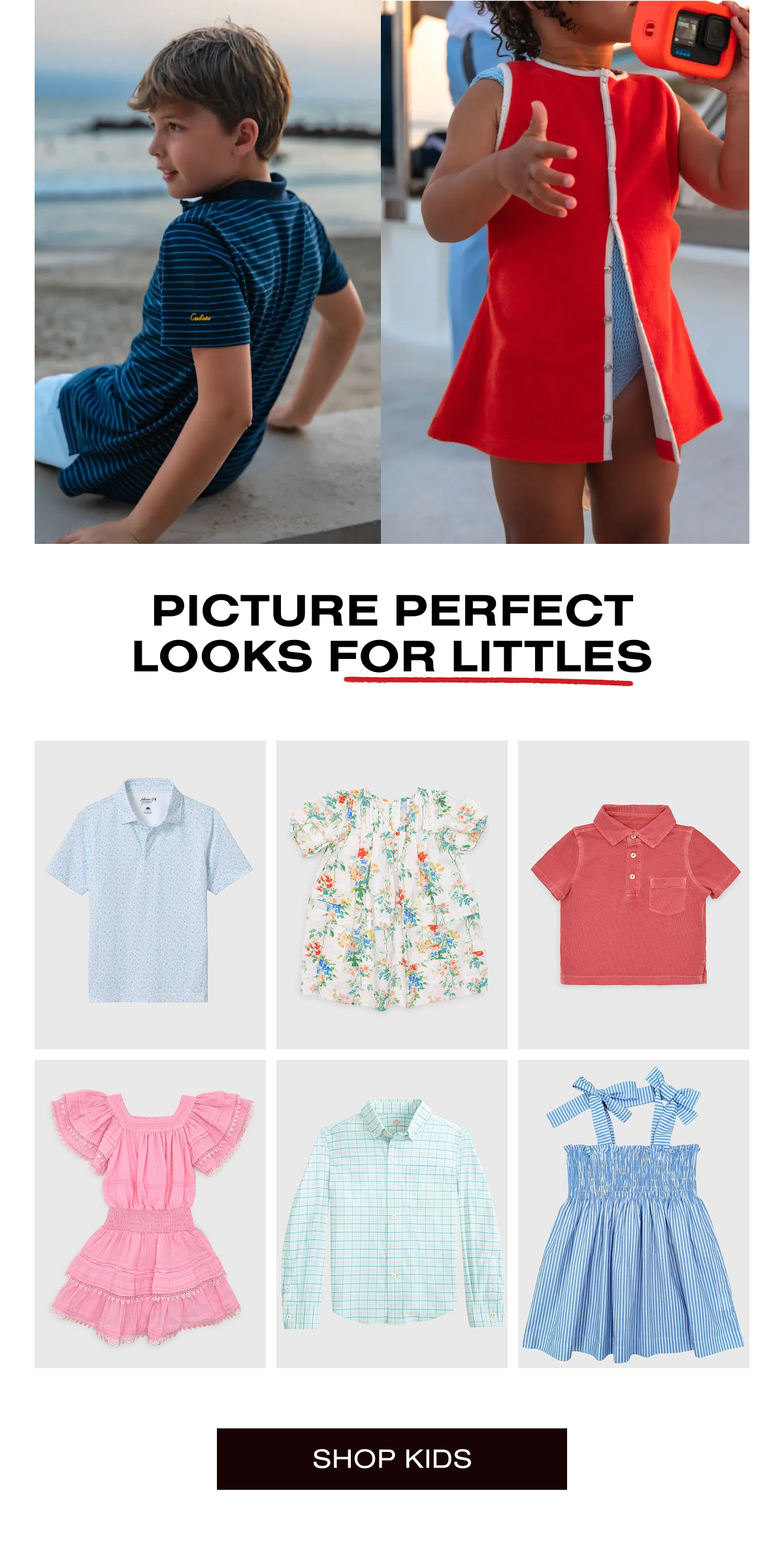
Task: Open the light blue printed polo tile
Action: (150, 894)
